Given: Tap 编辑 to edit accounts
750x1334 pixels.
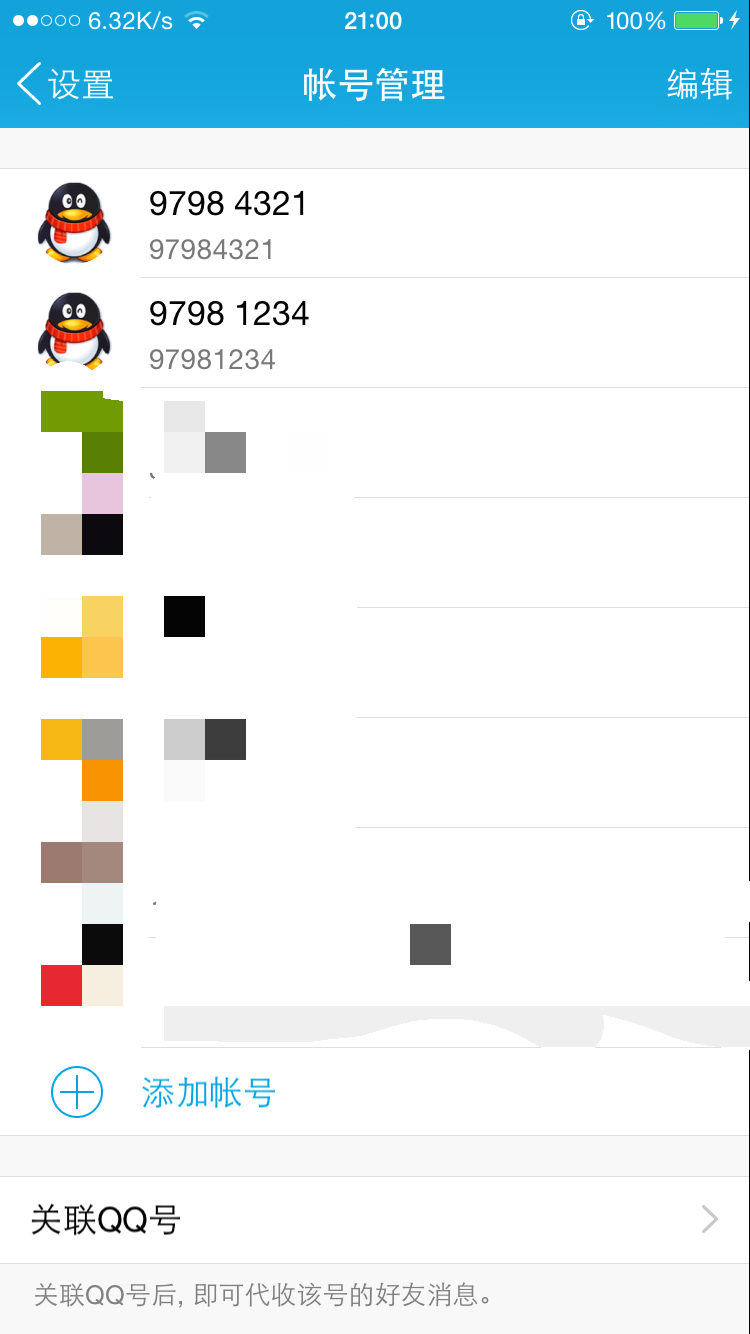Looking at the screenshot, I should click(x=700, y=85).
